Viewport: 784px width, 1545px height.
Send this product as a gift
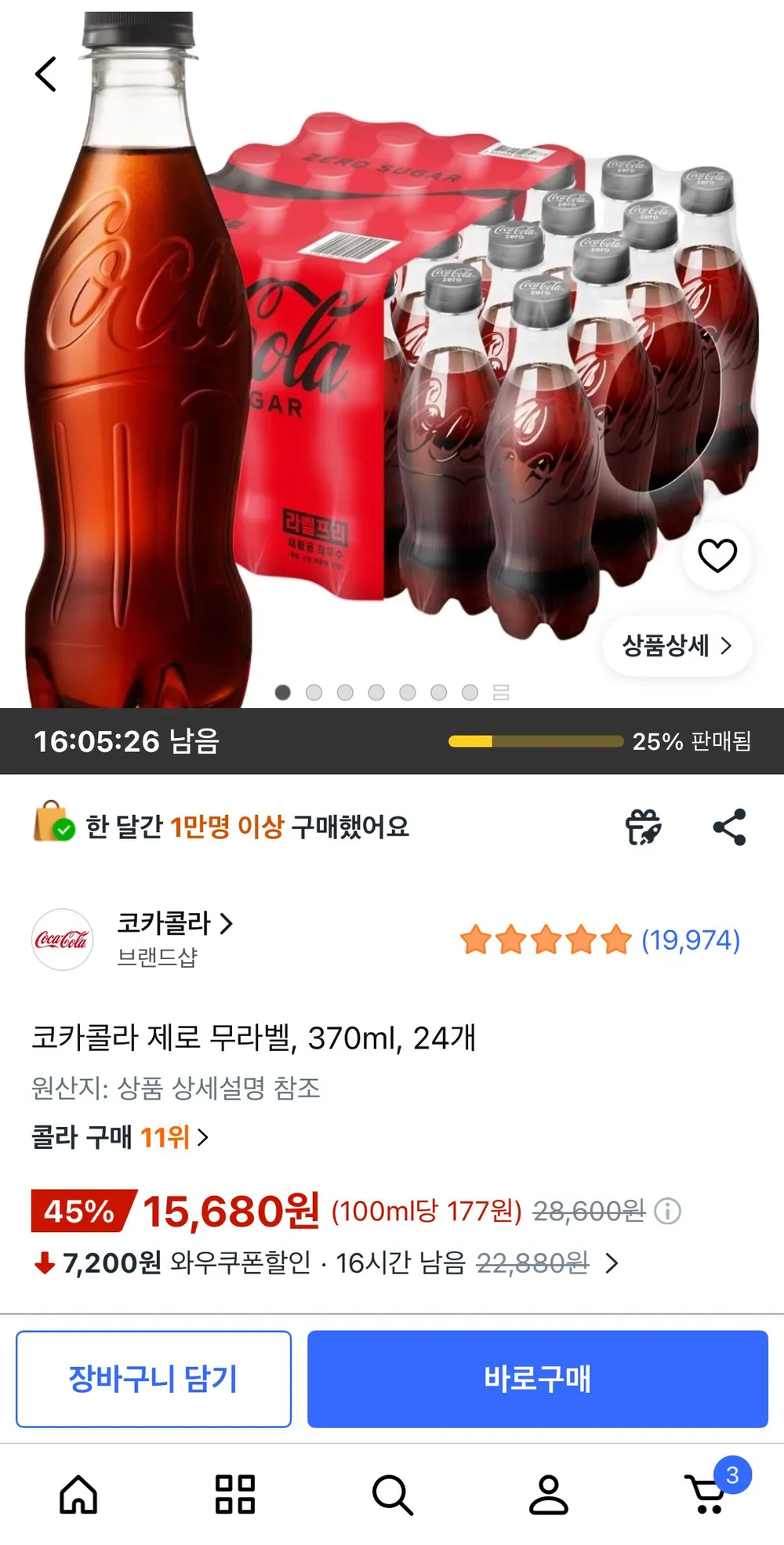coord(643,827)
